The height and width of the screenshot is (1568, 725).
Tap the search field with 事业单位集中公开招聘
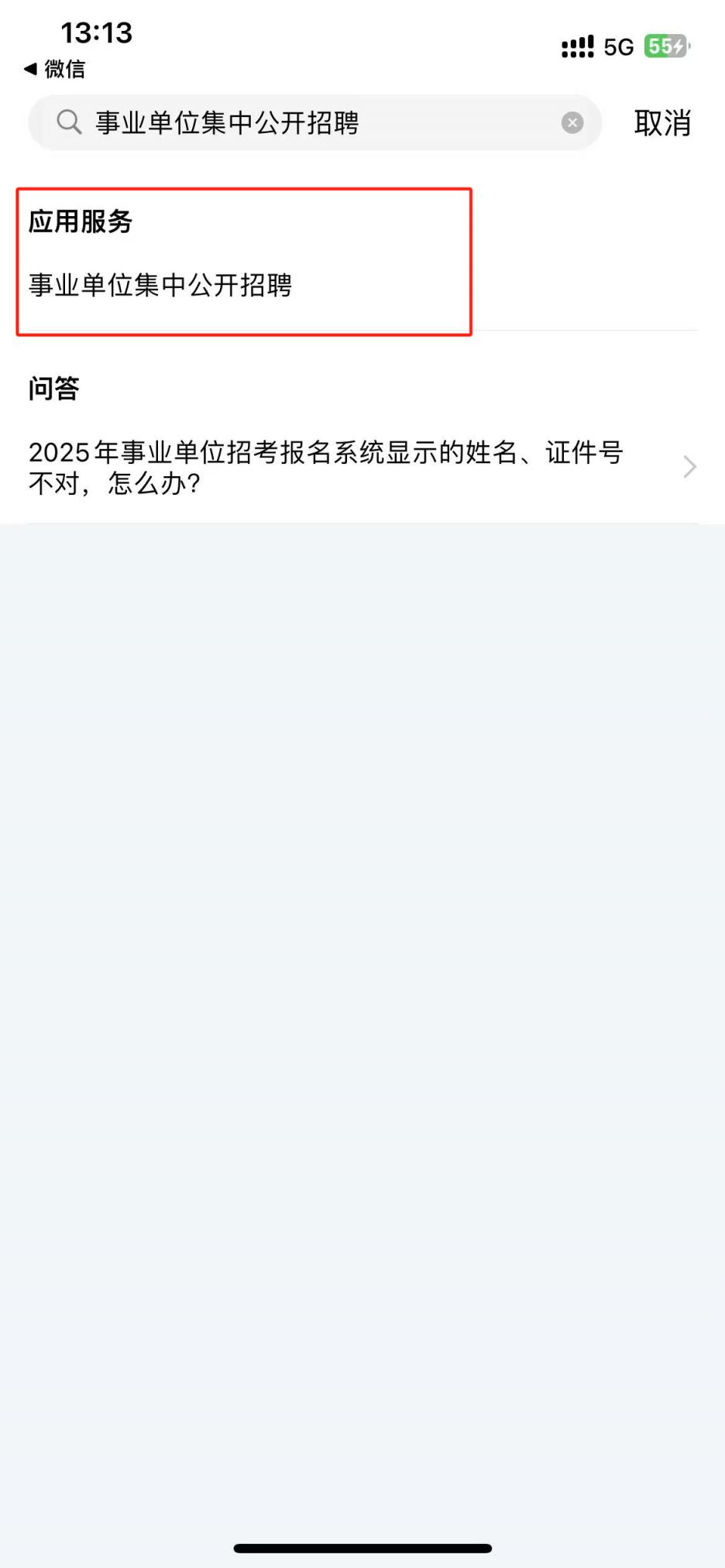pos(314,122)
